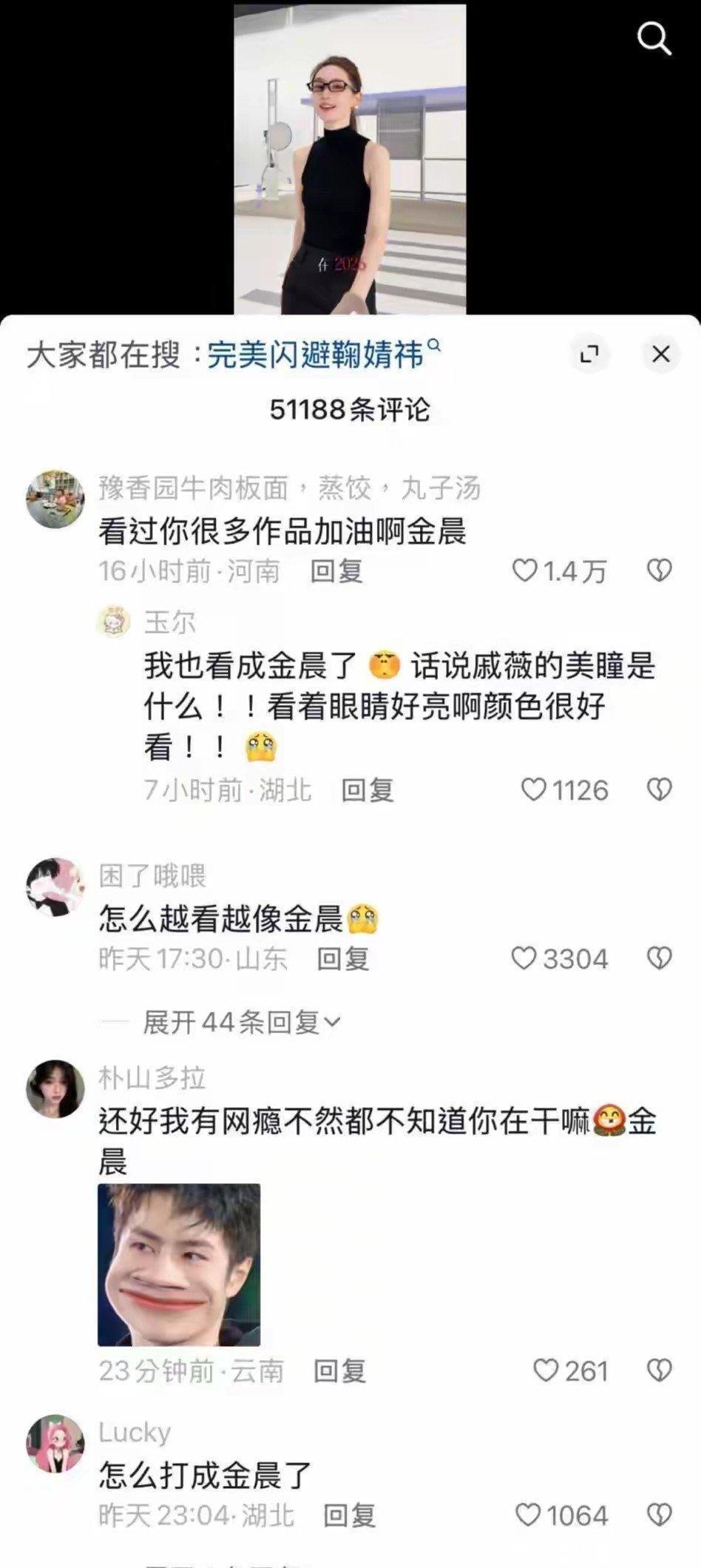Like the comment by 困了哦喂
This screenshot has width=701, height=1568.
tap(524, 958)
